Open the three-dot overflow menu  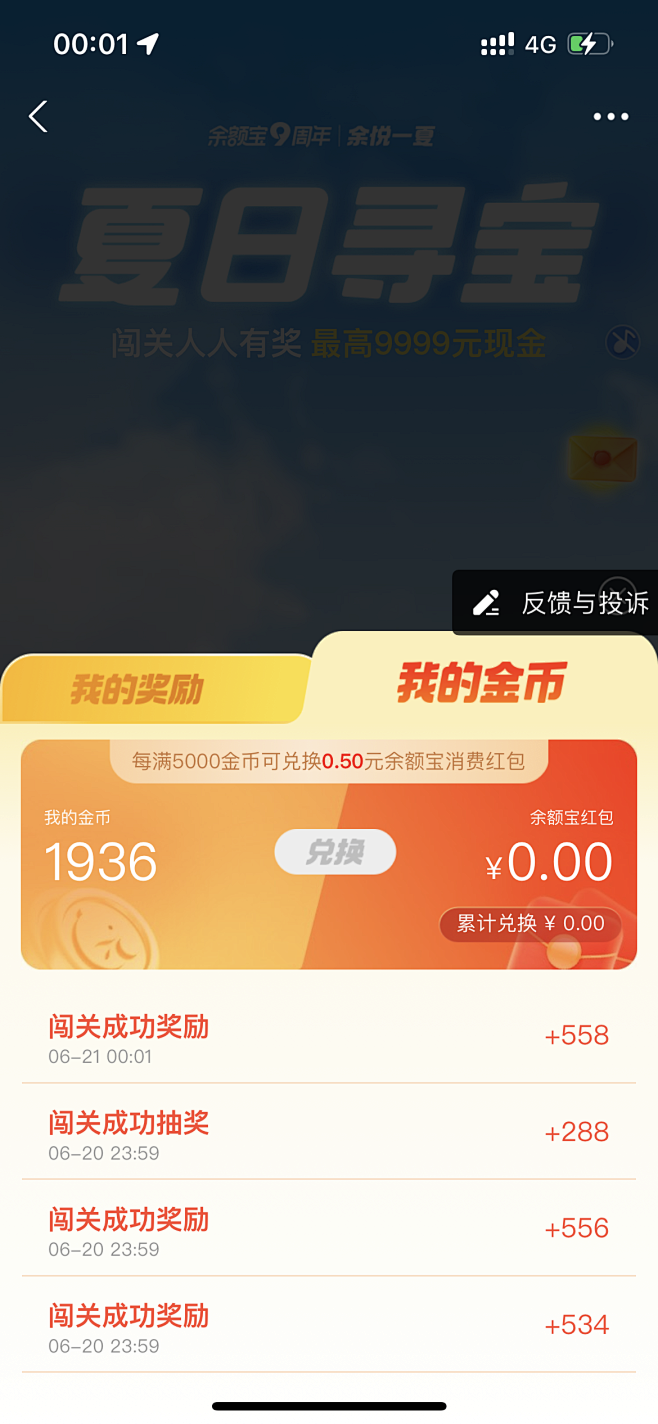click(x=610, y=117)
